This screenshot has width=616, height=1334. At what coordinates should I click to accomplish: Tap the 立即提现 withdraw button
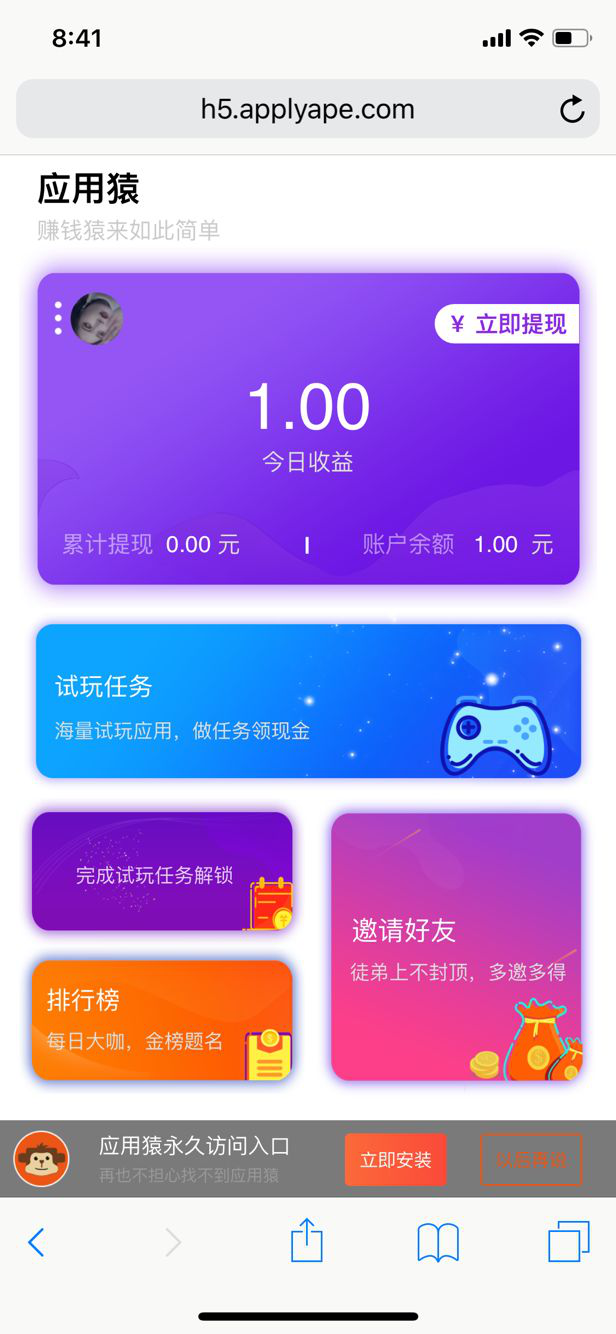coord(508,324)
